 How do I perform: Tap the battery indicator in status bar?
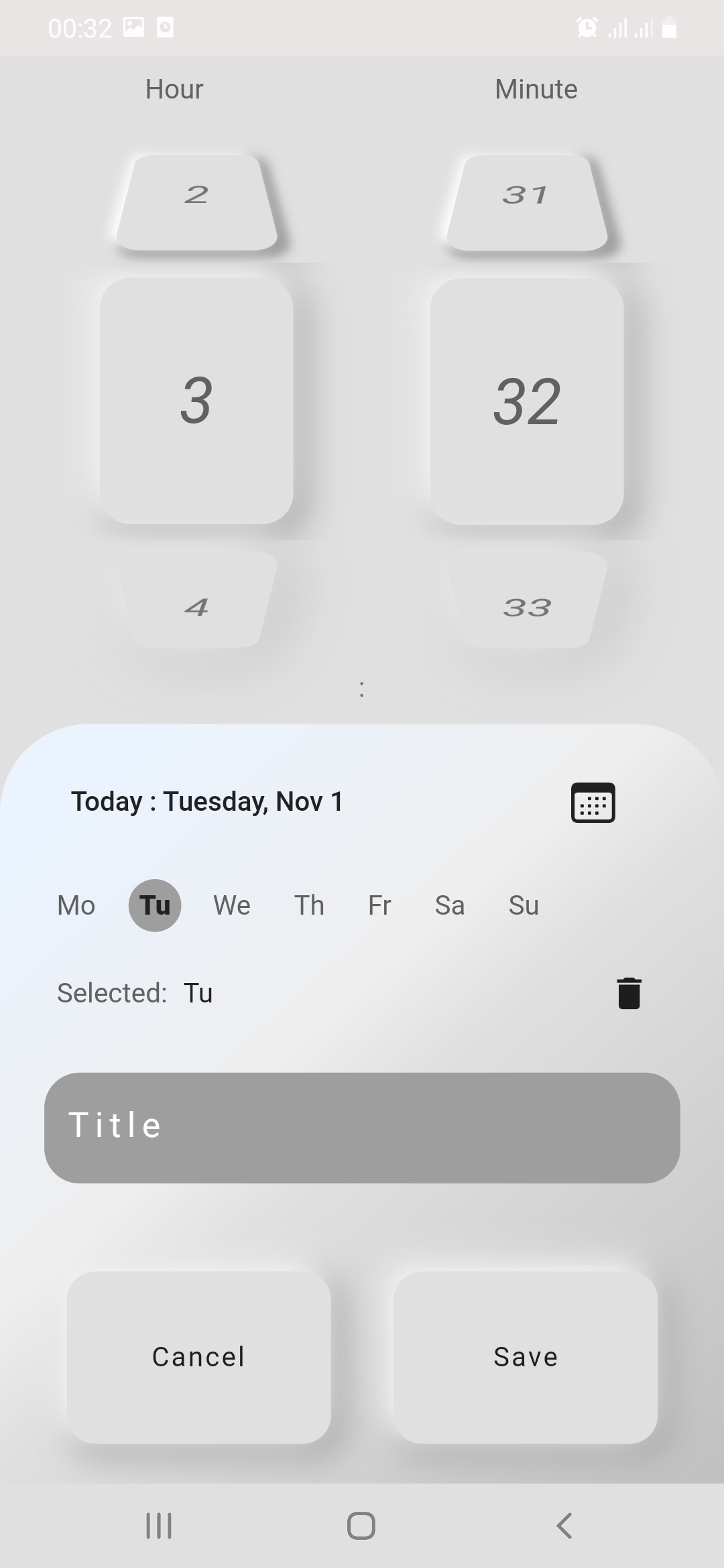[668, 27]
